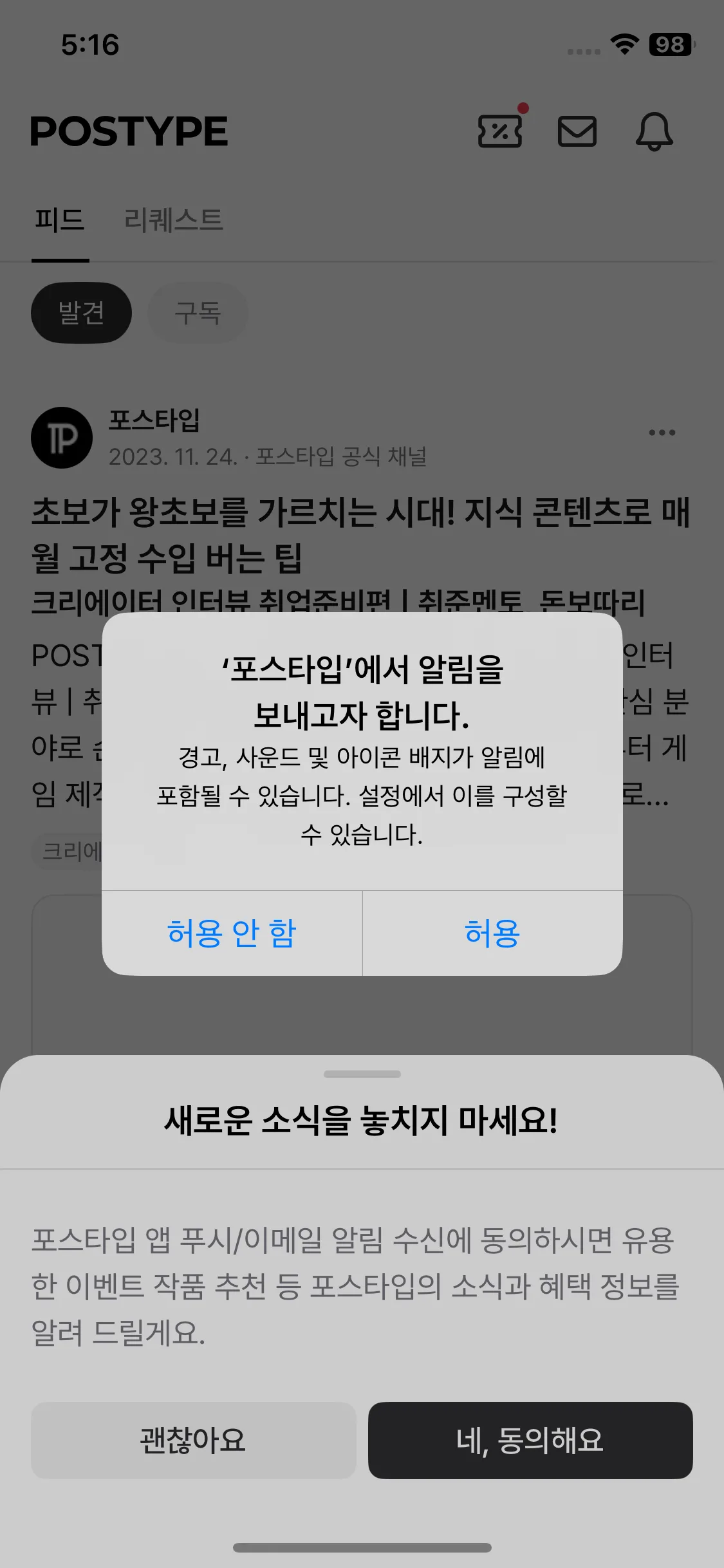Viewport: 724px width, 1568px height.
Task: Switch to the 리퀘스트 tab
Action: [173, 219]
